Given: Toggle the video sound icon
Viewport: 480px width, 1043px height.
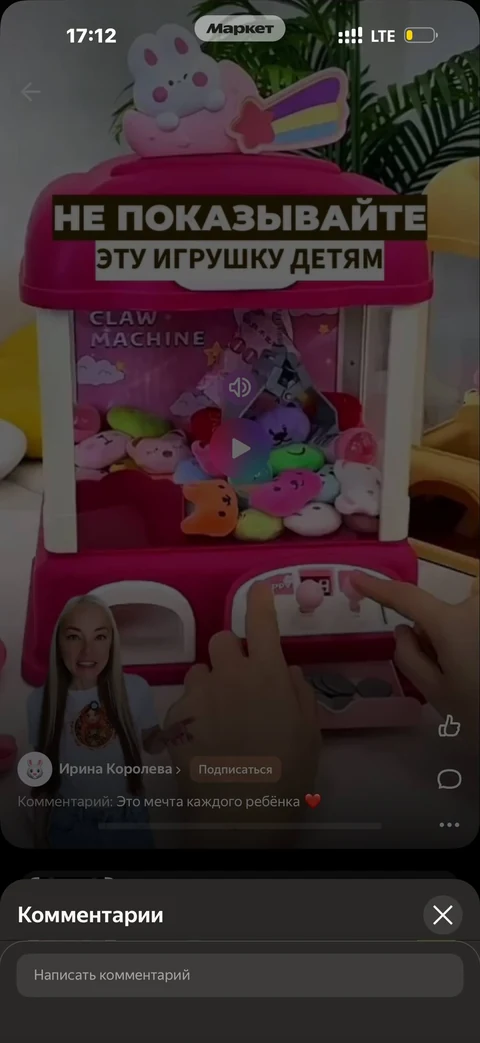Looking at the screenshot, I should [240, 387].
